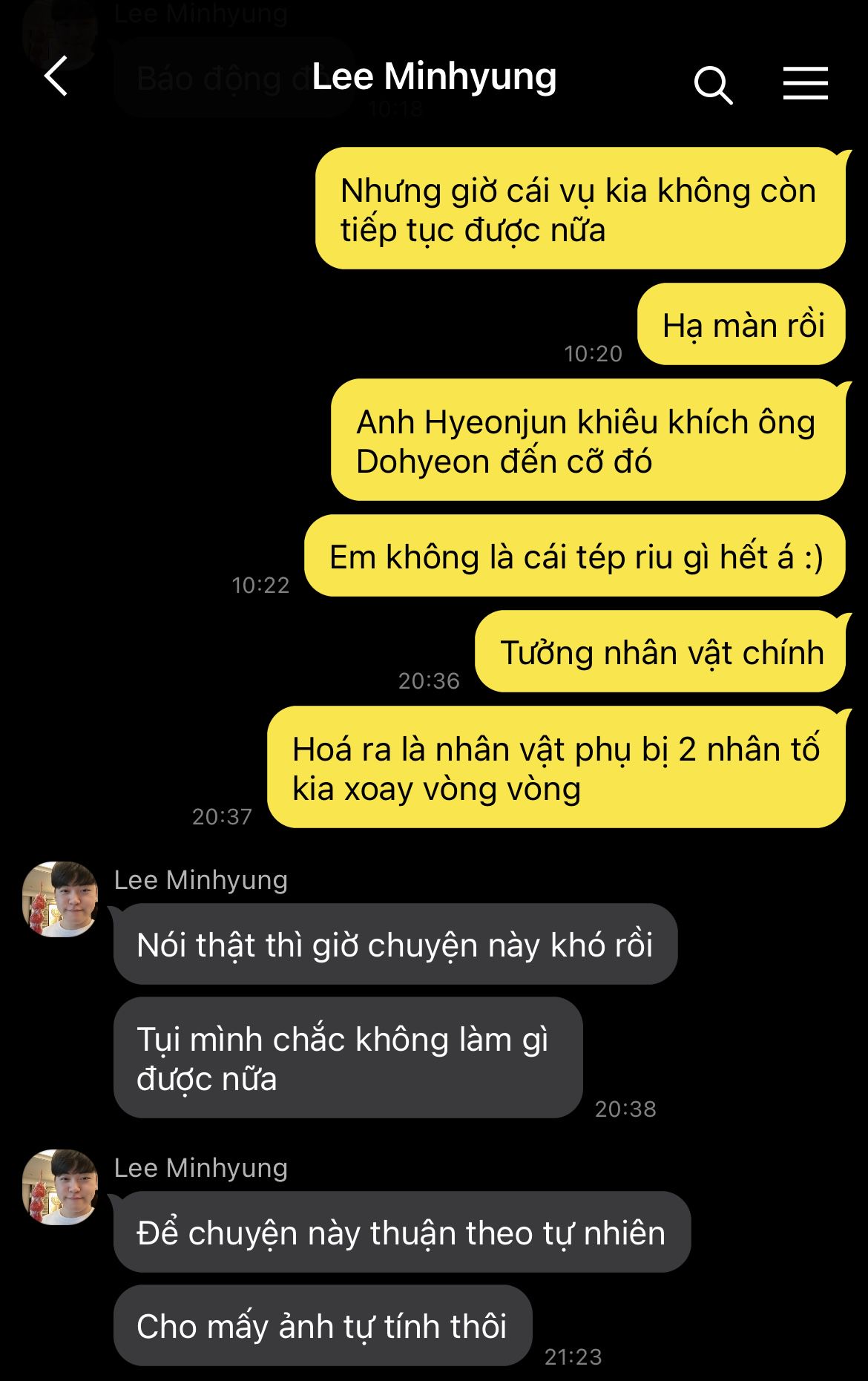The image size is (868, 1381).
Task: Open Lee Minhyung's avatar beside 'Nói thật' message
Action: coord(60,899)
